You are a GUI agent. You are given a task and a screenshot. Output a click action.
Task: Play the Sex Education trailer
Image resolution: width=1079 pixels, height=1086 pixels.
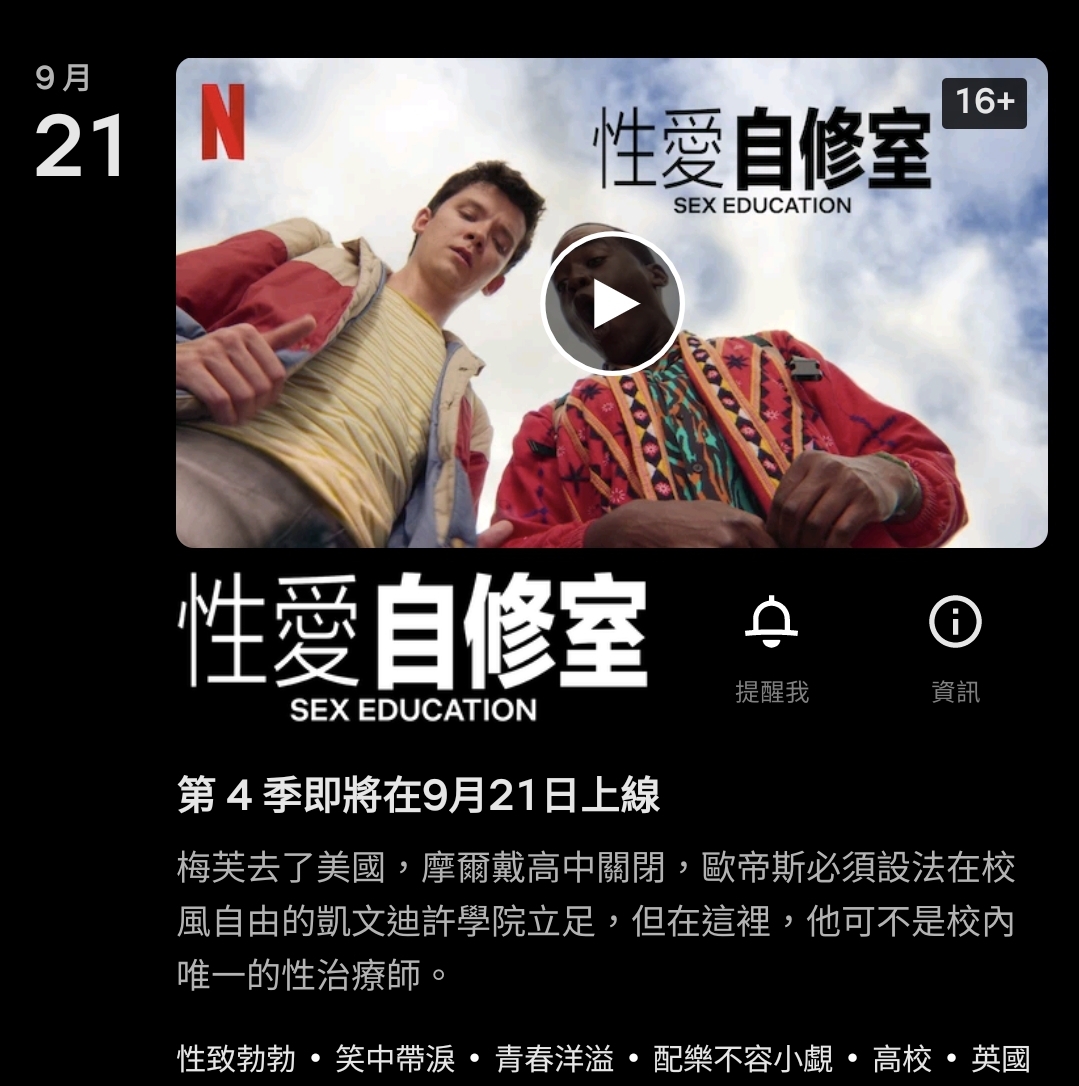(611, 304)
